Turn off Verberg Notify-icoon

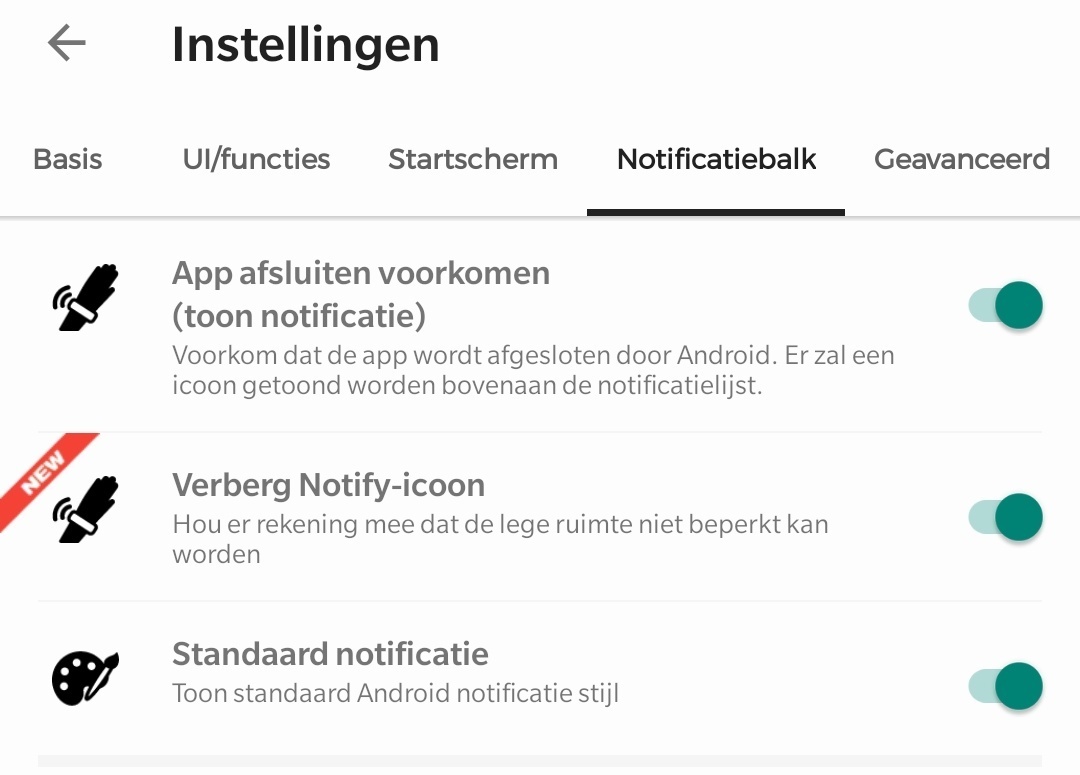pos(1005,517)
